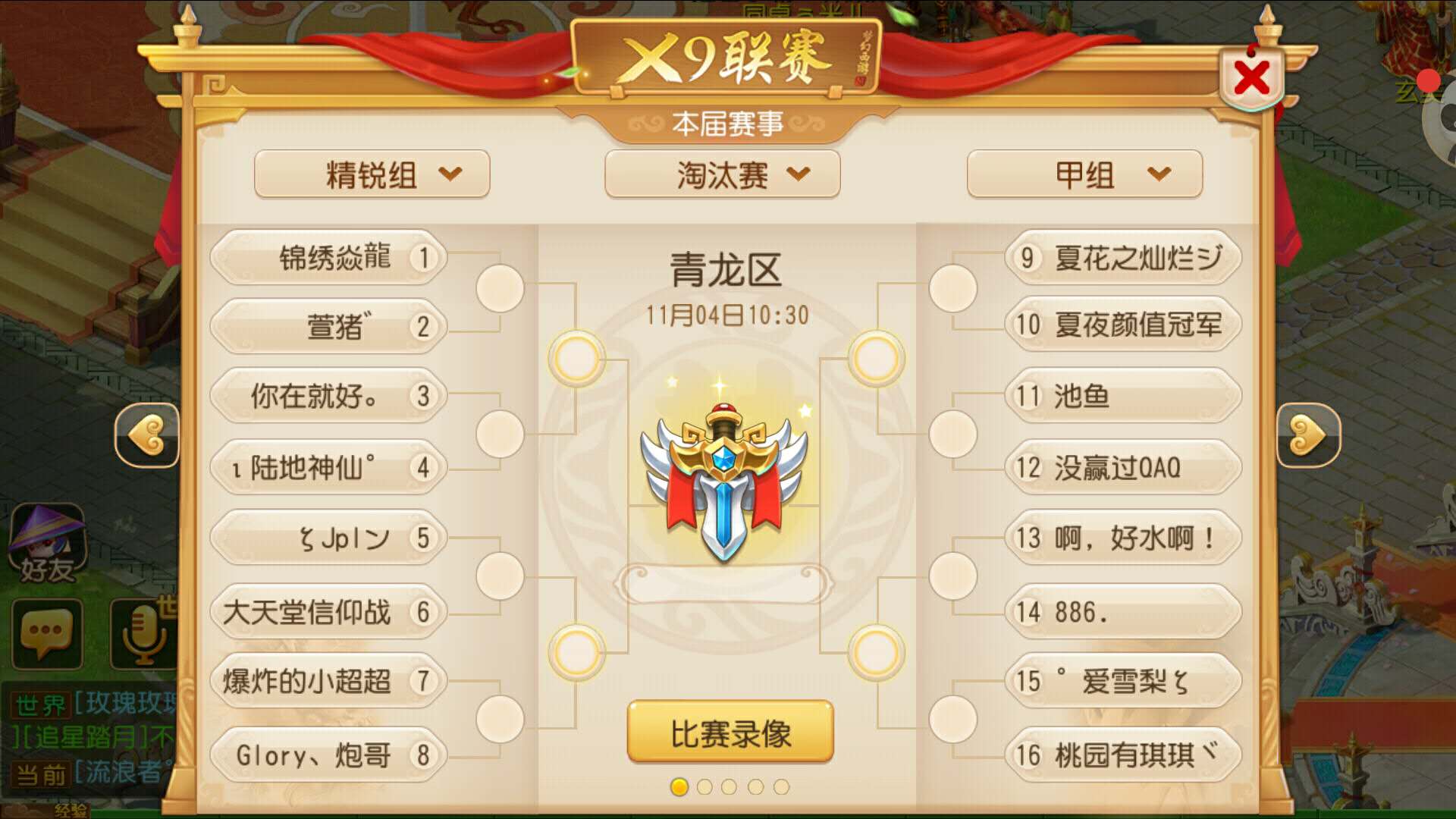1456x819 pixels.
Task: Select team 大天堂信仰战 seed 6
Action: coord(328,611)
